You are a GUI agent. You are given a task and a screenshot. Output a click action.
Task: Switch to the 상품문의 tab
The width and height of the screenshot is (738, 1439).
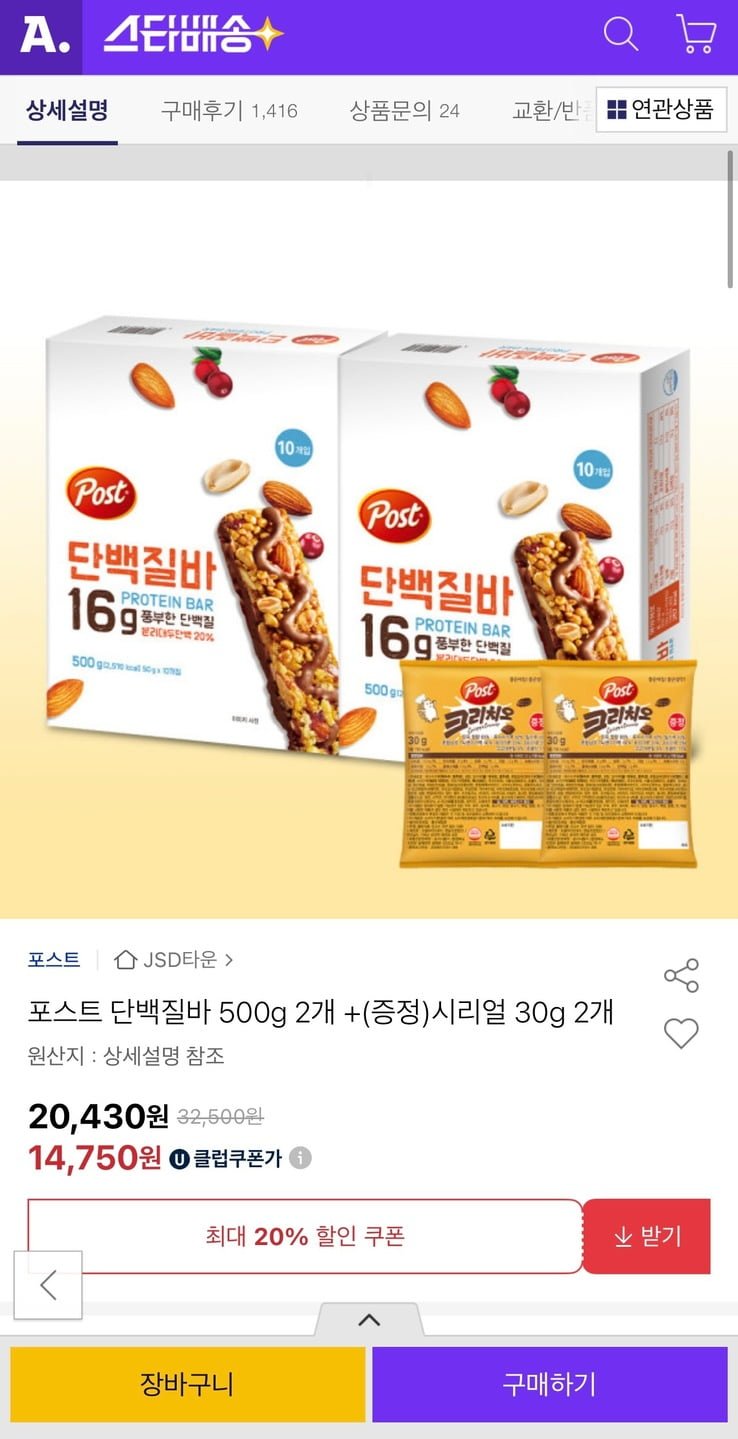point(404,110)
